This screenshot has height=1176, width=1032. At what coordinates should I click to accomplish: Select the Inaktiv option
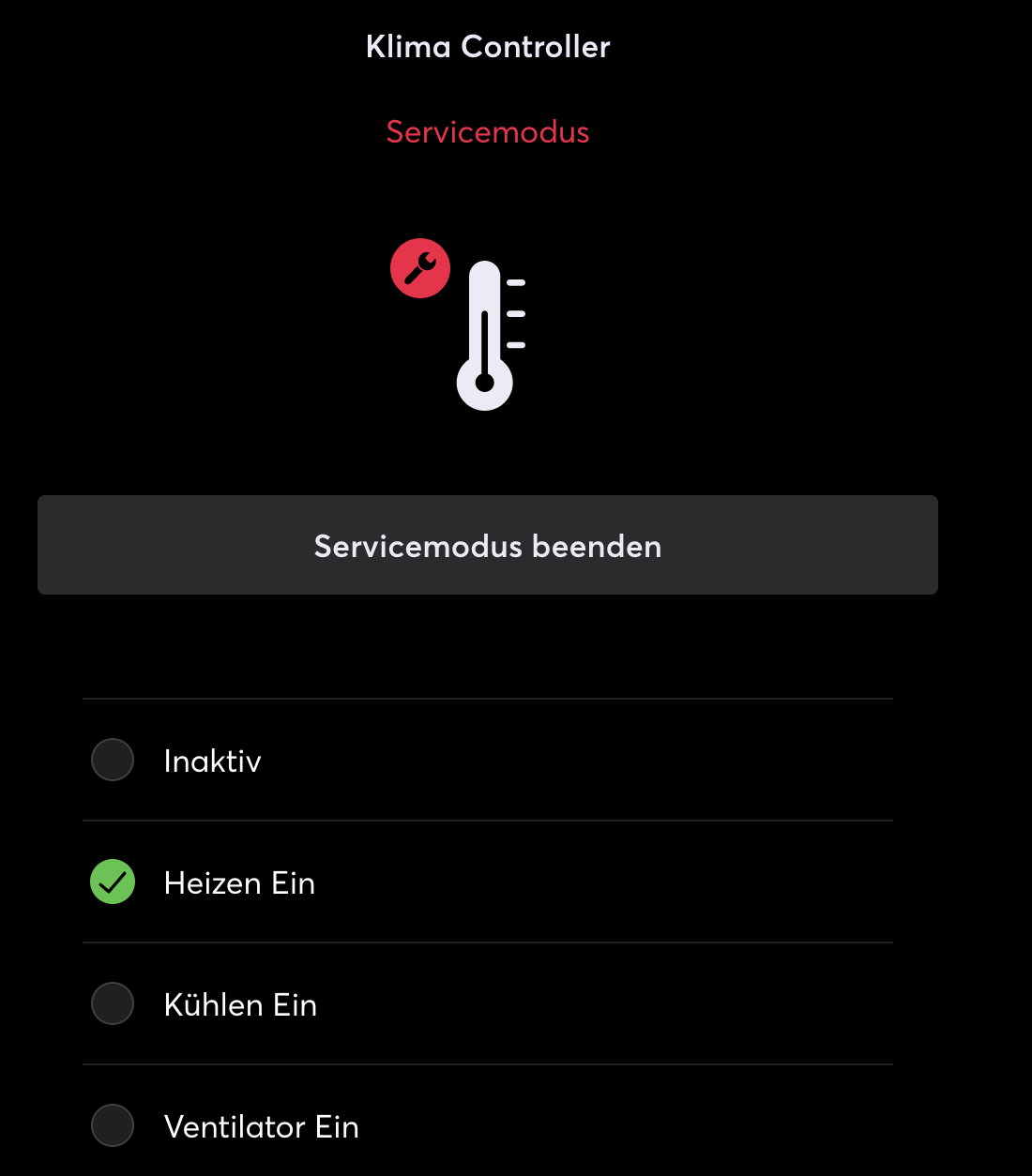pos(113,760)
